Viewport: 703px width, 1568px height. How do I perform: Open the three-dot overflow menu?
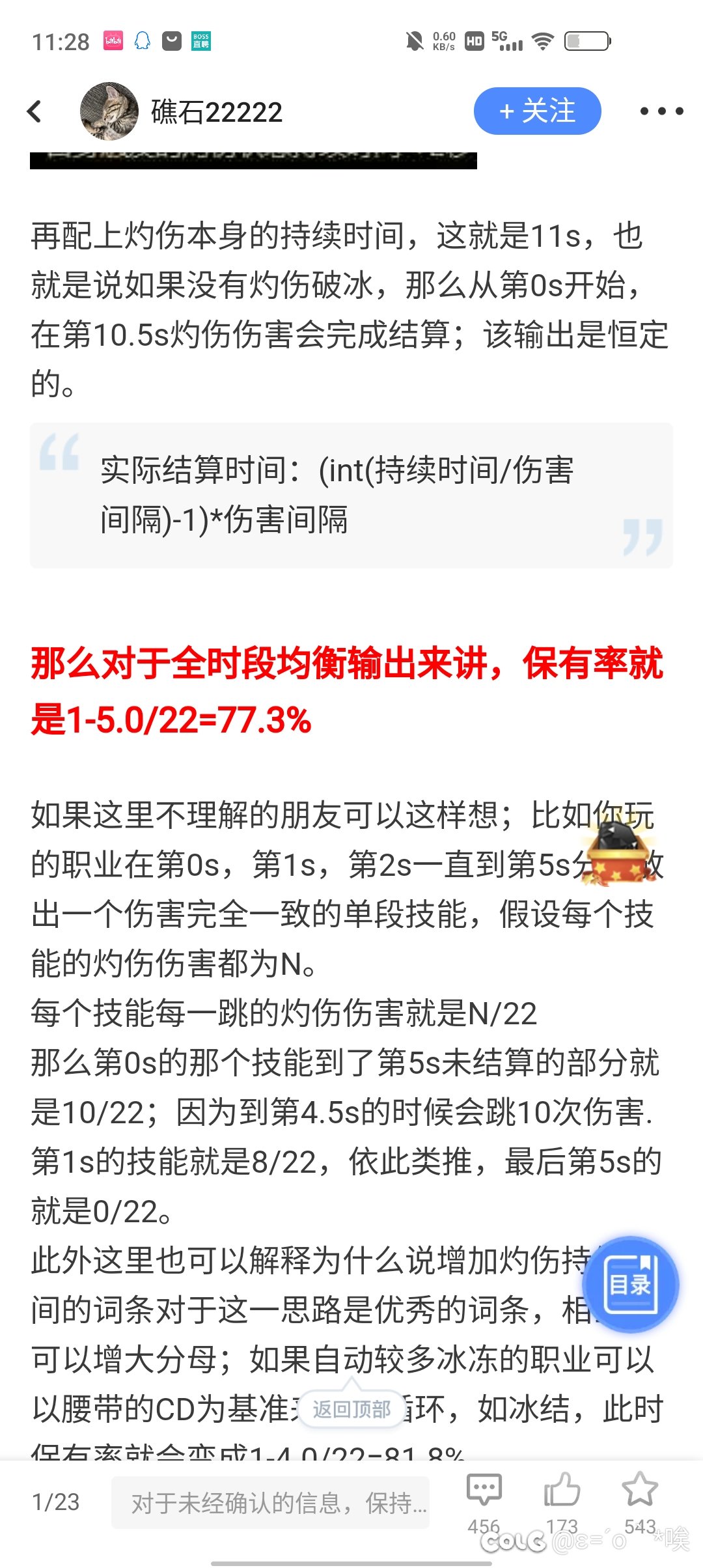point(661,111)
